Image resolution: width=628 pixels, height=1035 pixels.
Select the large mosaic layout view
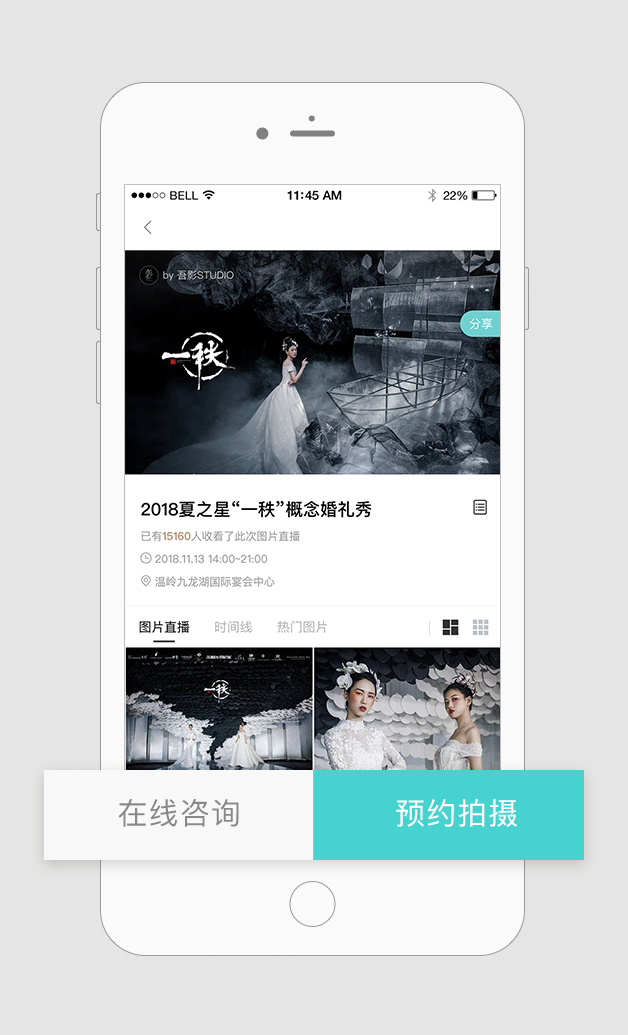click(450, 627)
